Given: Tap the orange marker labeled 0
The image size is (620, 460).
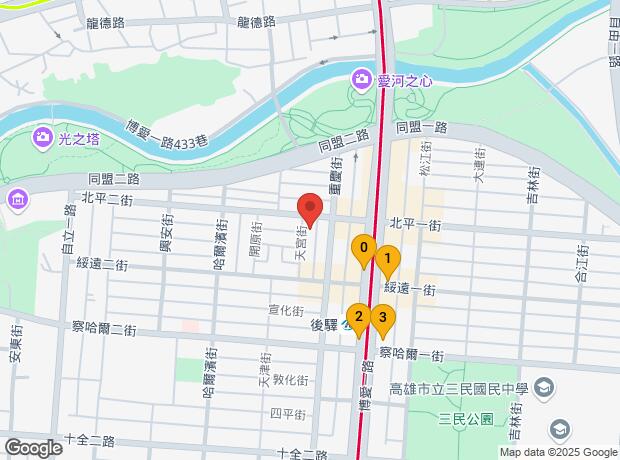Looking at the screenshot, I should coord(364,250).
